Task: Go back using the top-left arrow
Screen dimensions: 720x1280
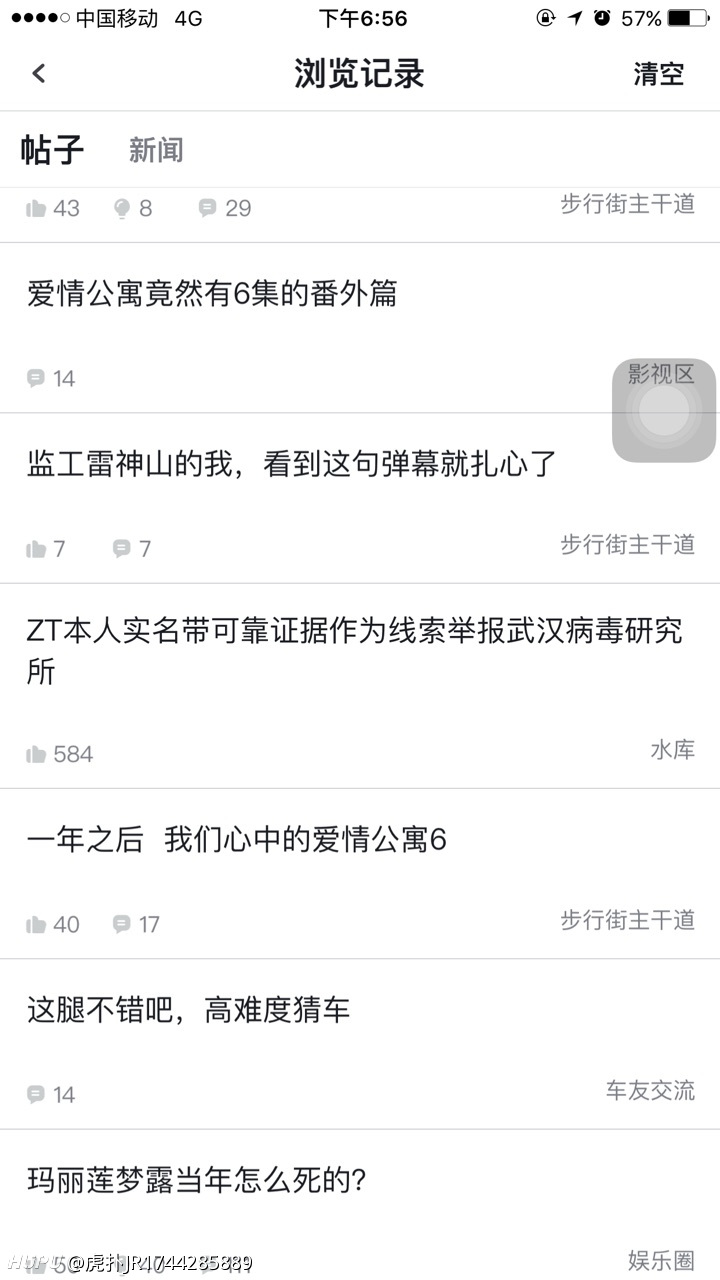Action: point(39,73)
